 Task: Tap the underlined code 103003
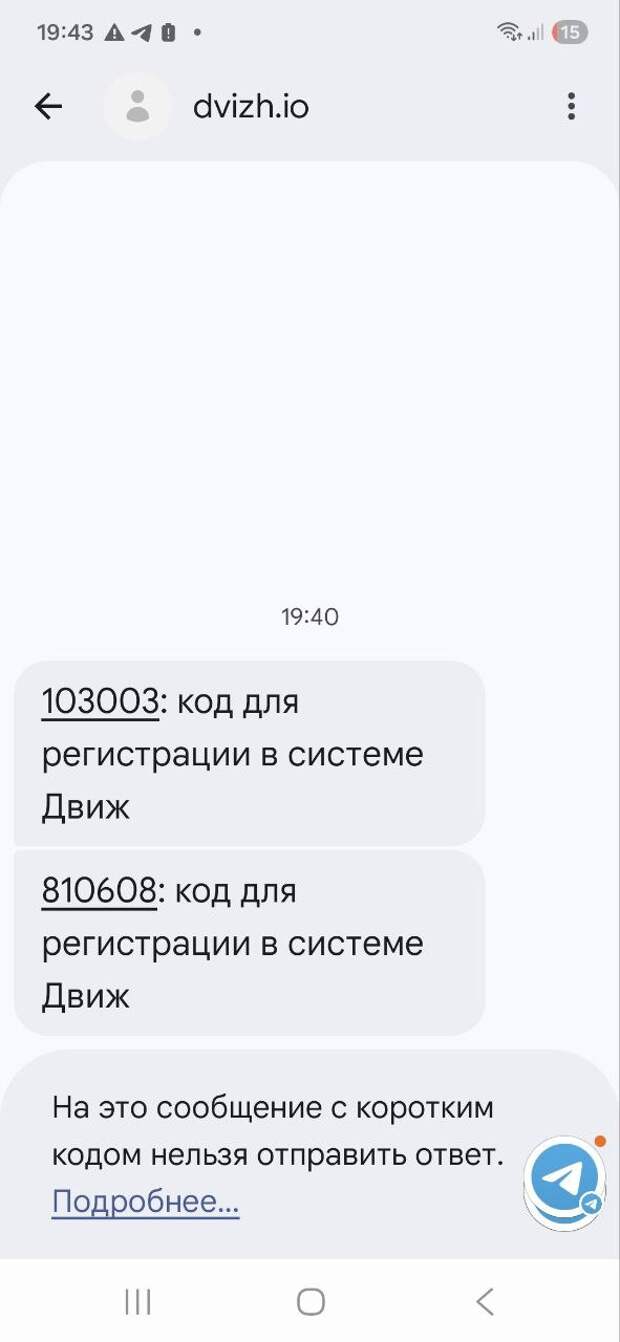point(100,702)
